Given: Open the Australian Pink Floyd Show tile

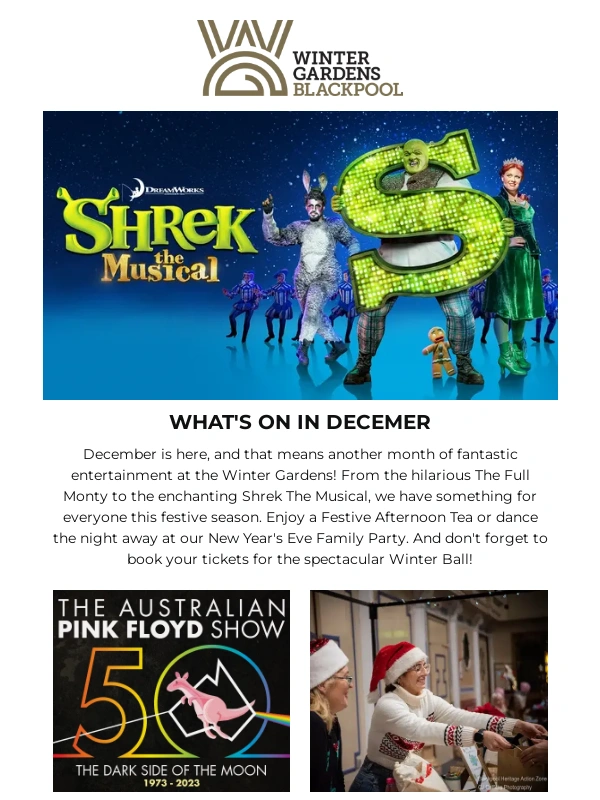Looking at the screenshot, I should pyautogui.click(x=171, y=690).
